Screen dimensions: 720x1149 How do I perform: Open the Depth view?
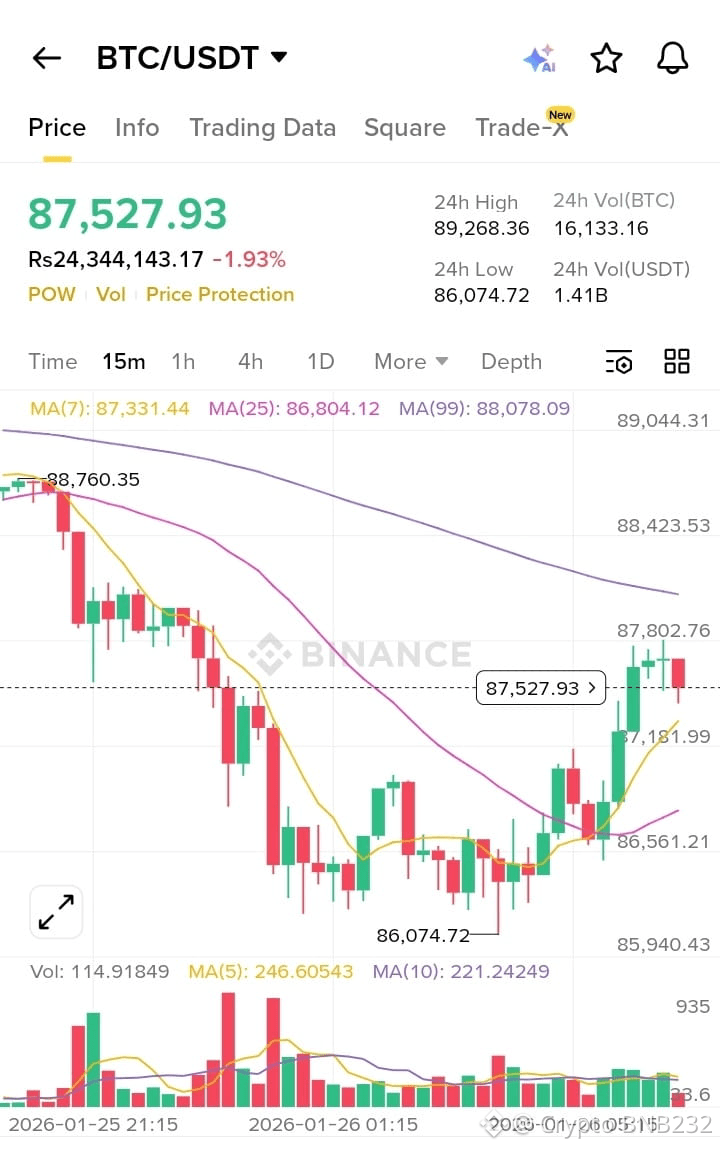click(x=511, y=362)
